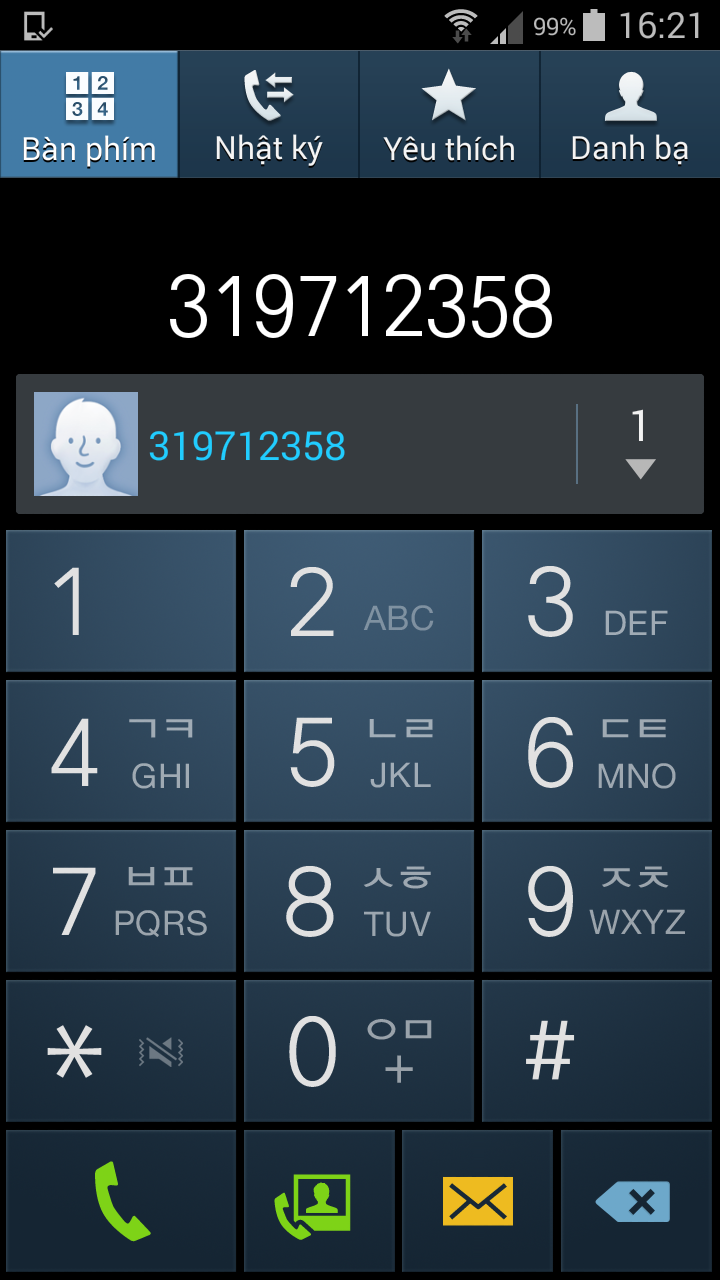Enter the digit 5 JKL

[359, 751]
